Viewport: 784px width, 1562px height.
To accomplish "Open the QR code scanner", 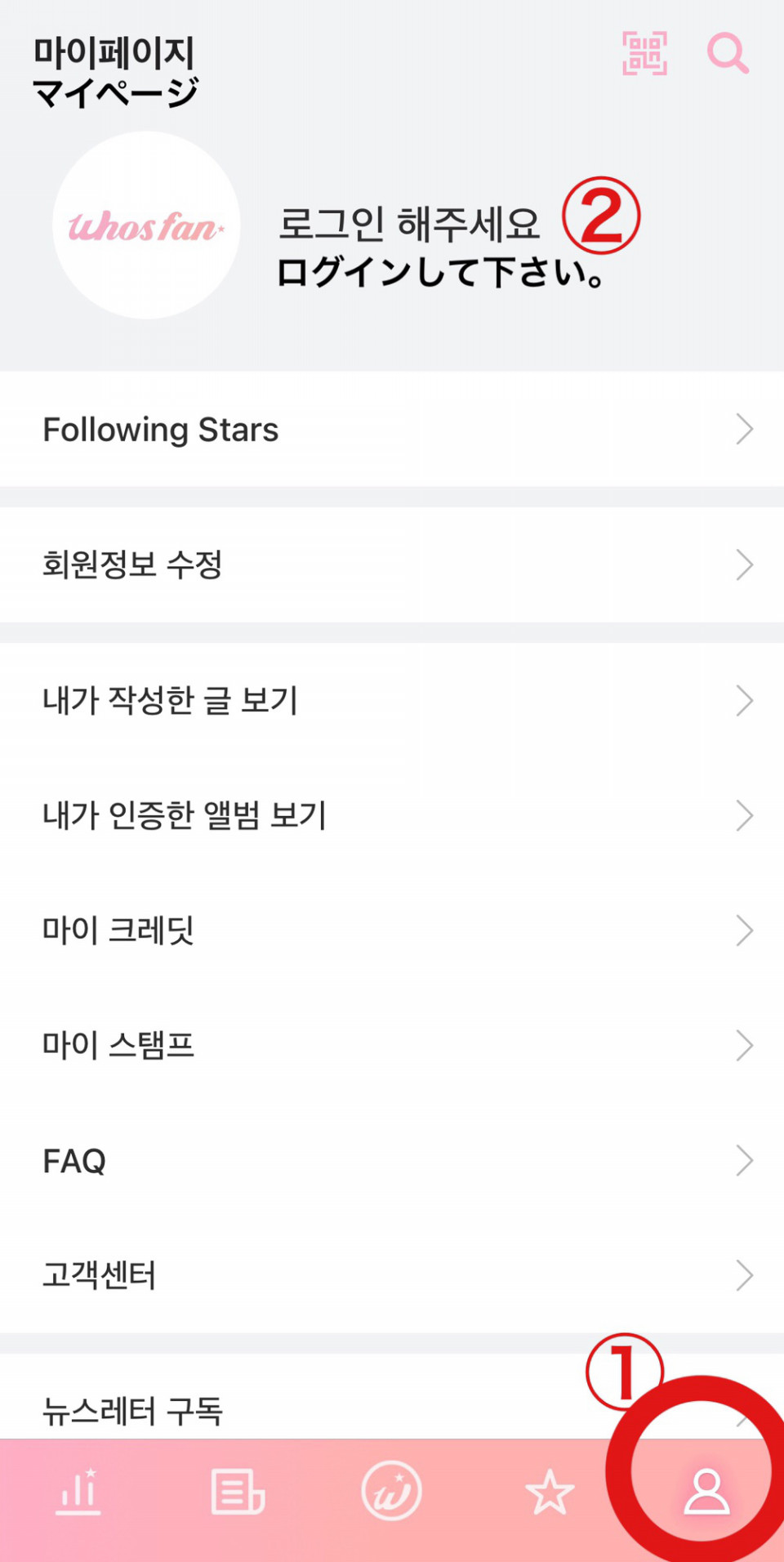I will (644, 54).
